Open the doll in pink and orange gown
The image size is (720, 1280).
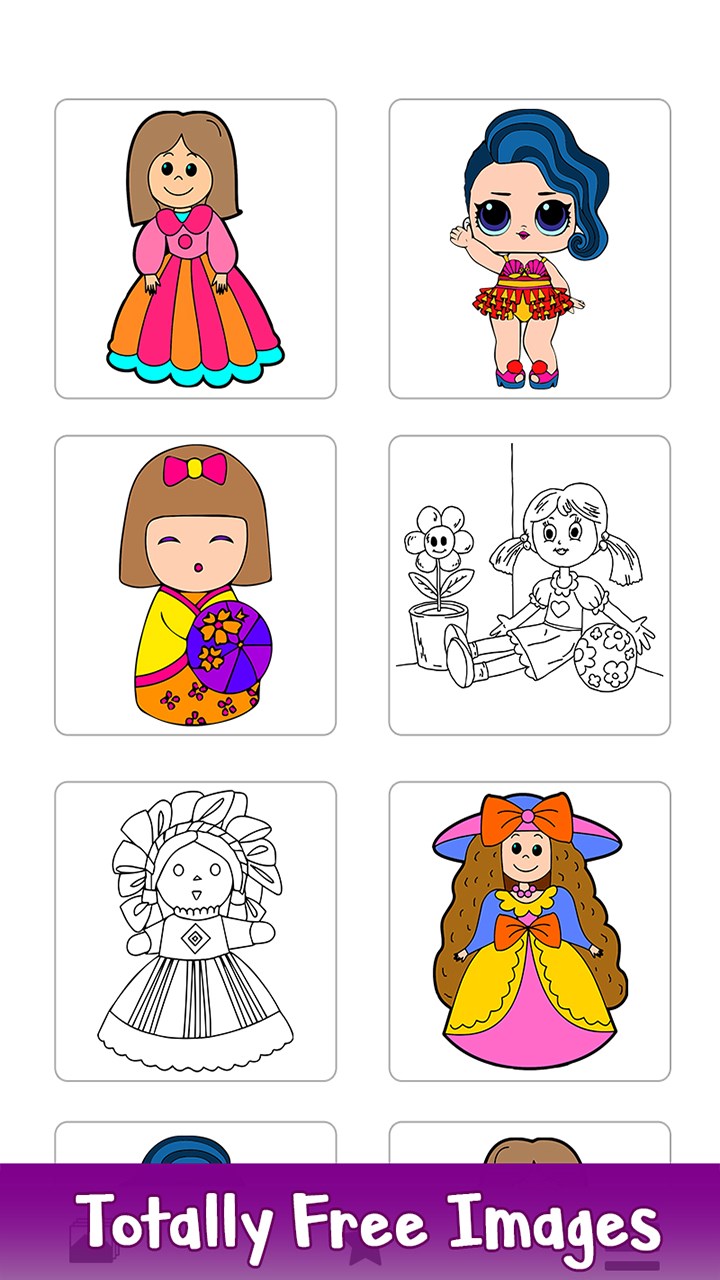coord(195,248)
